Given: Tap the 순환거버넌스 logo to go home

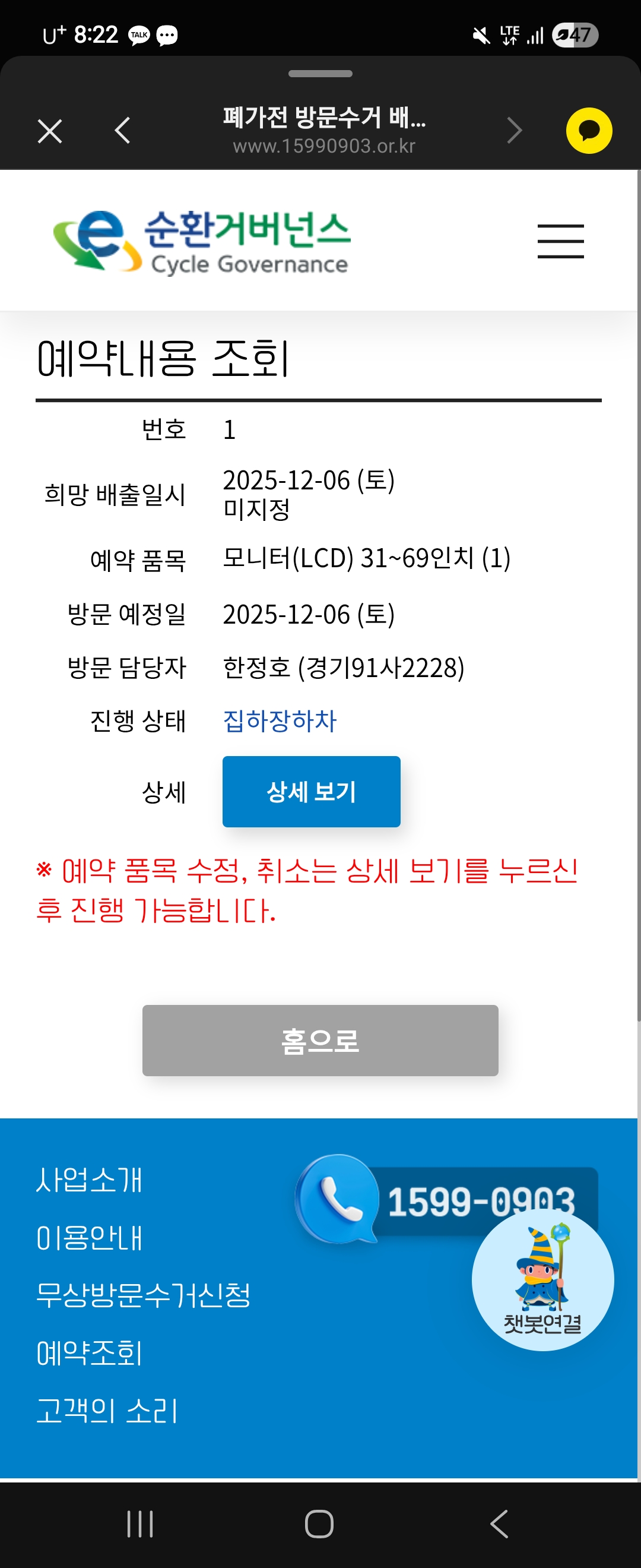Looking at the screenshot, I should coord(202,242).
